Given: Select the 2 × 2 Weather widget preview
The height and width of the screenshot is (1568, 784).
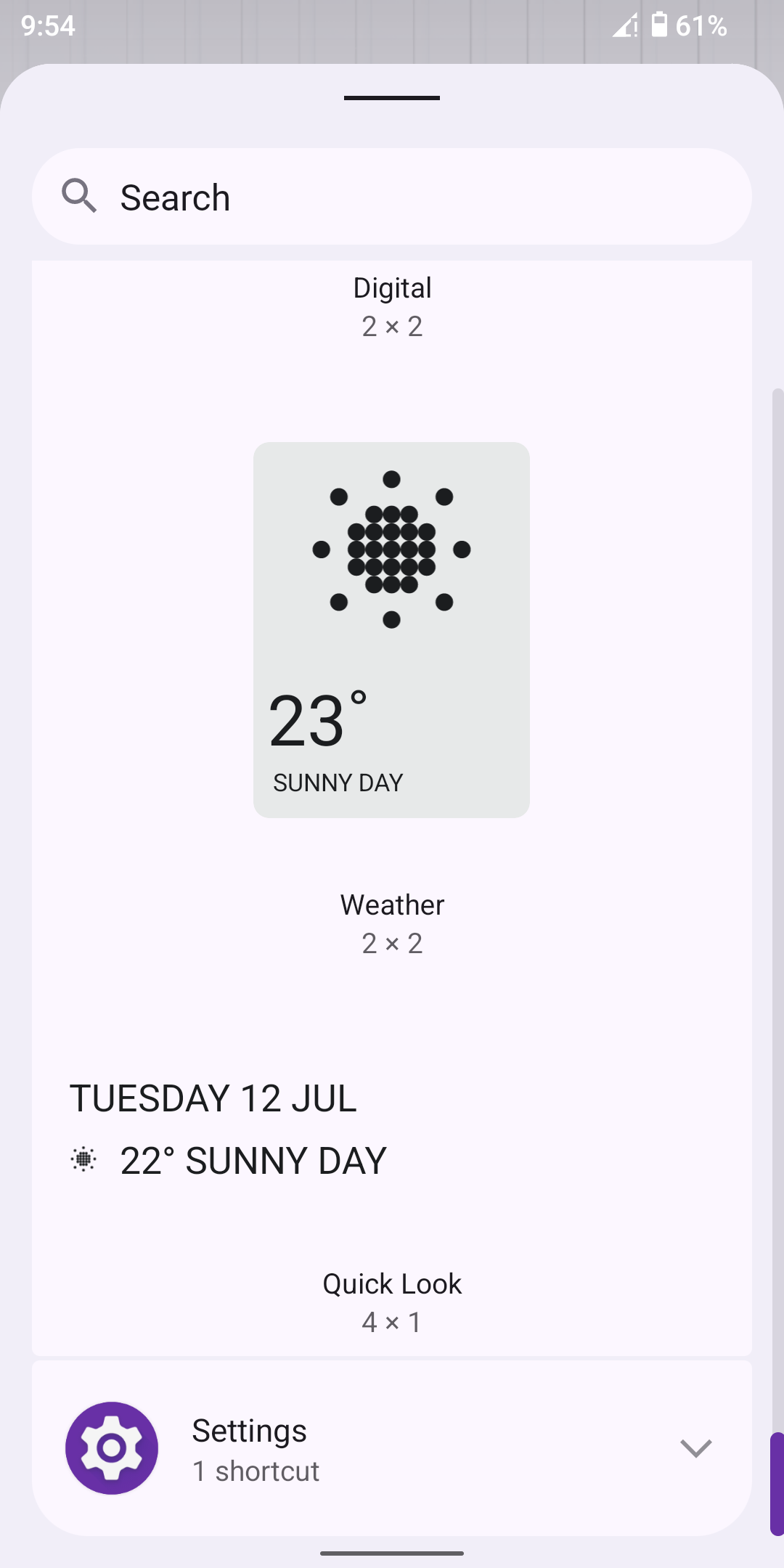Looking at the screenshot, I should (391, 629).
